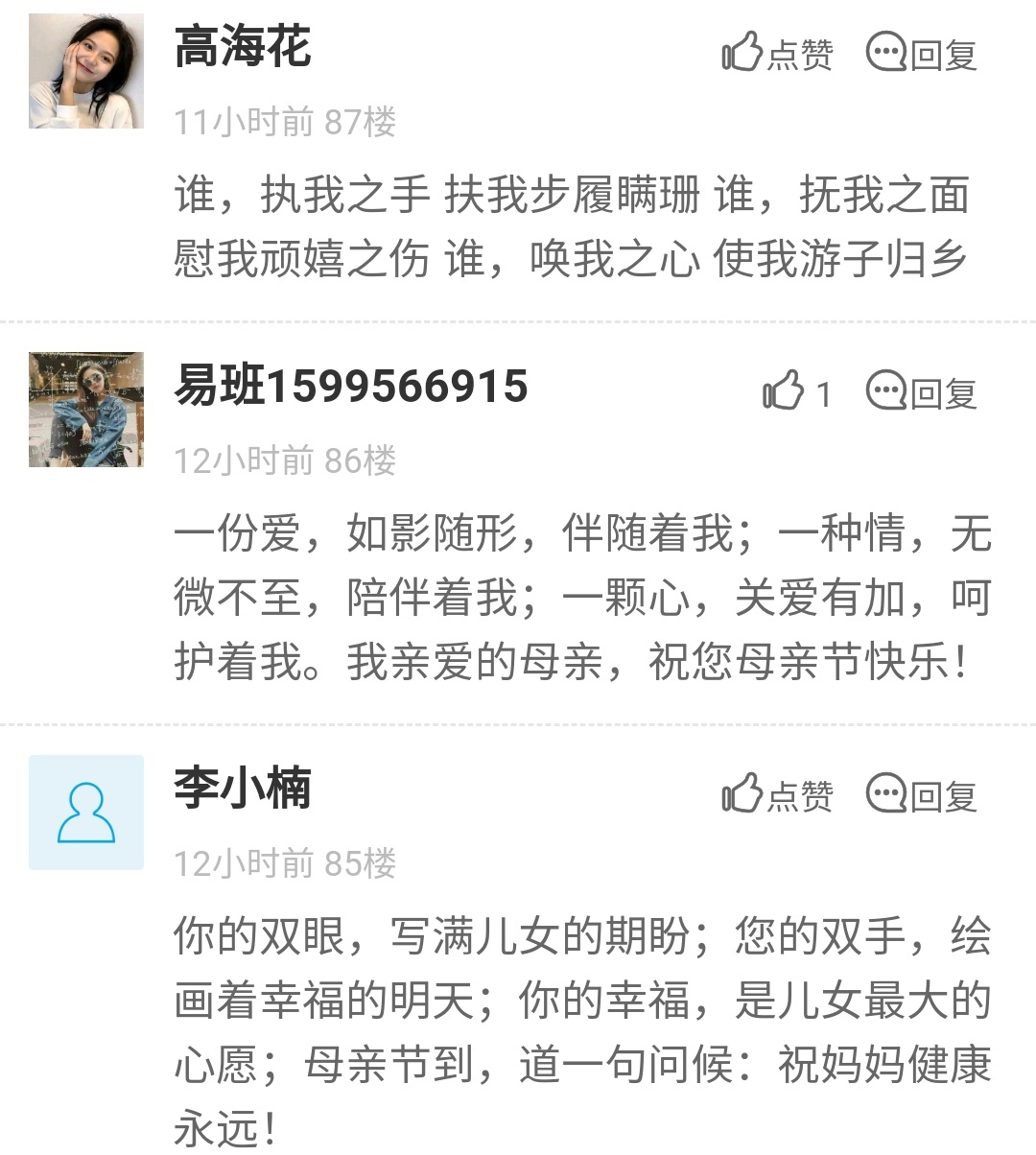Reply to 高海花's comment
This screenshot has width=1036, height=1155.
click(921, 54)
